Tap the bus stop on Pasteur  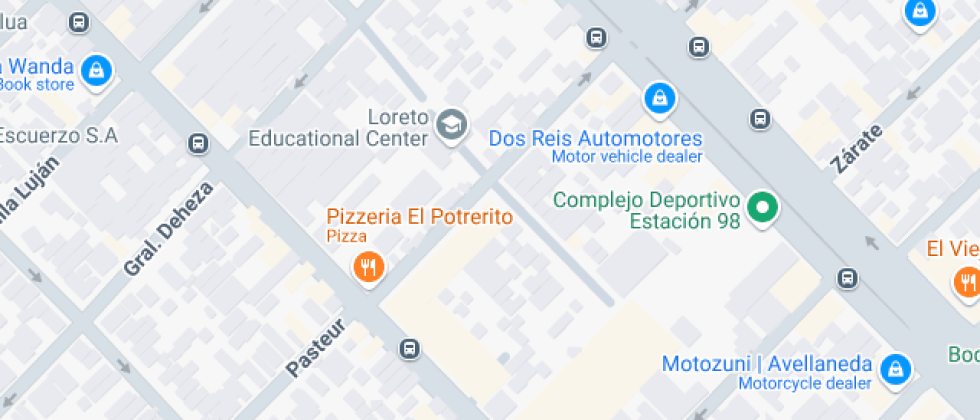click(x=409, y=349)
